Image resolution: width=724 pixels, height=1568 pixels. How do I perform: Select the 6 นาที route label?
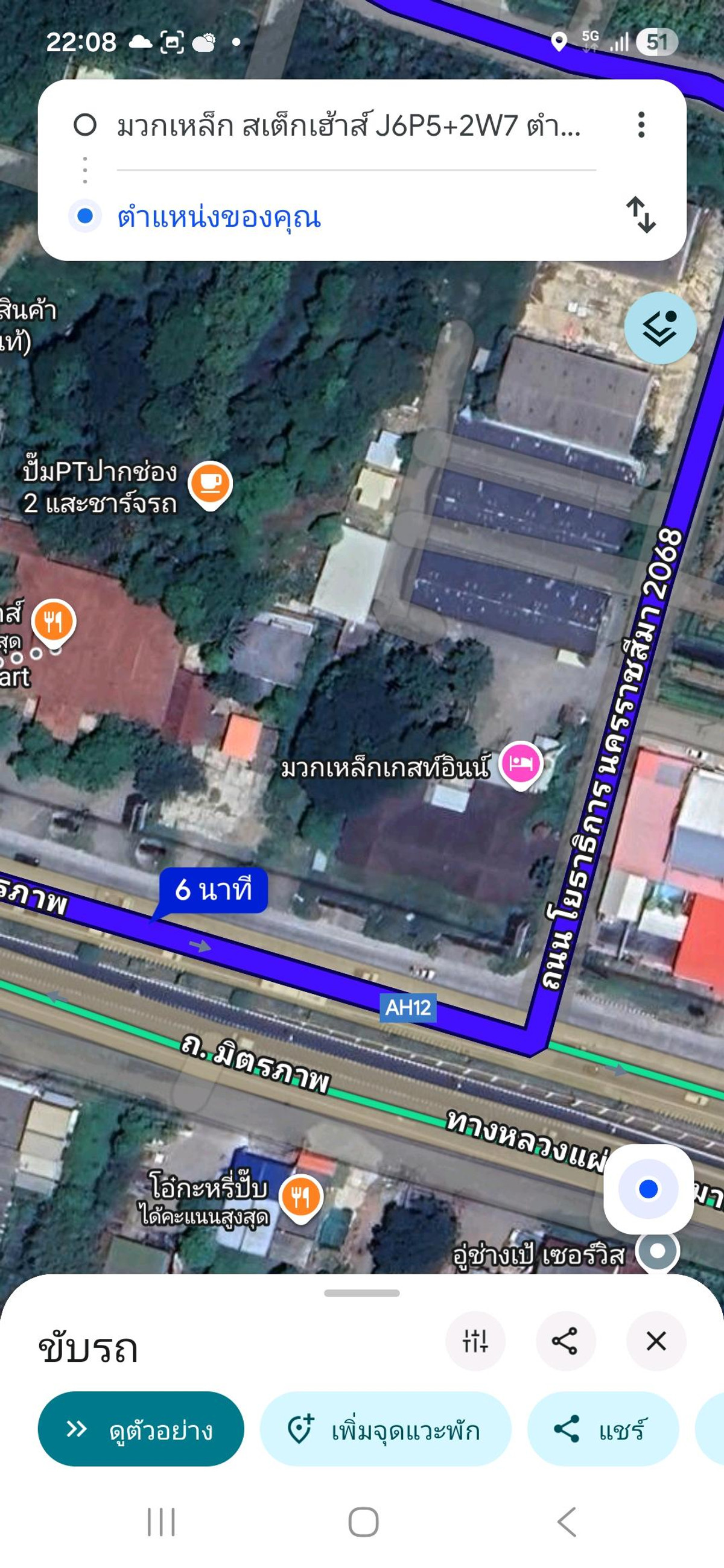pos(213,891)
